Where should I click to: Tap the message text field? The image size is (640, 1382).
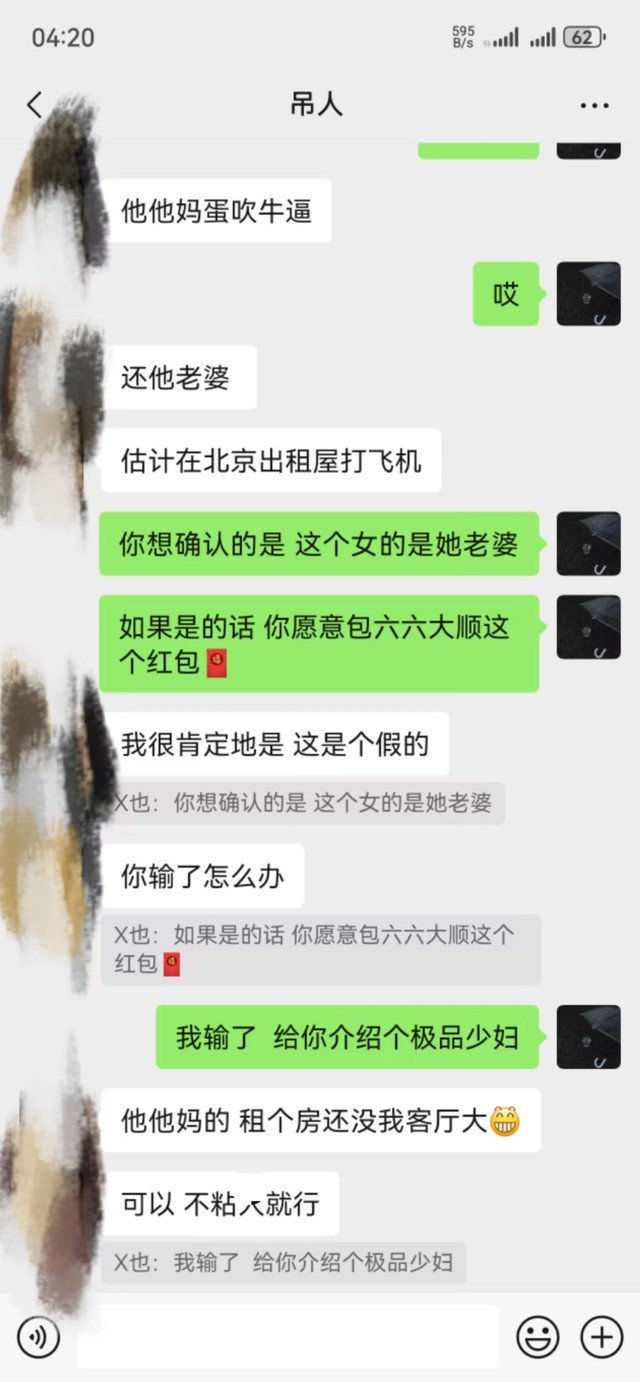pos(288,1336)
